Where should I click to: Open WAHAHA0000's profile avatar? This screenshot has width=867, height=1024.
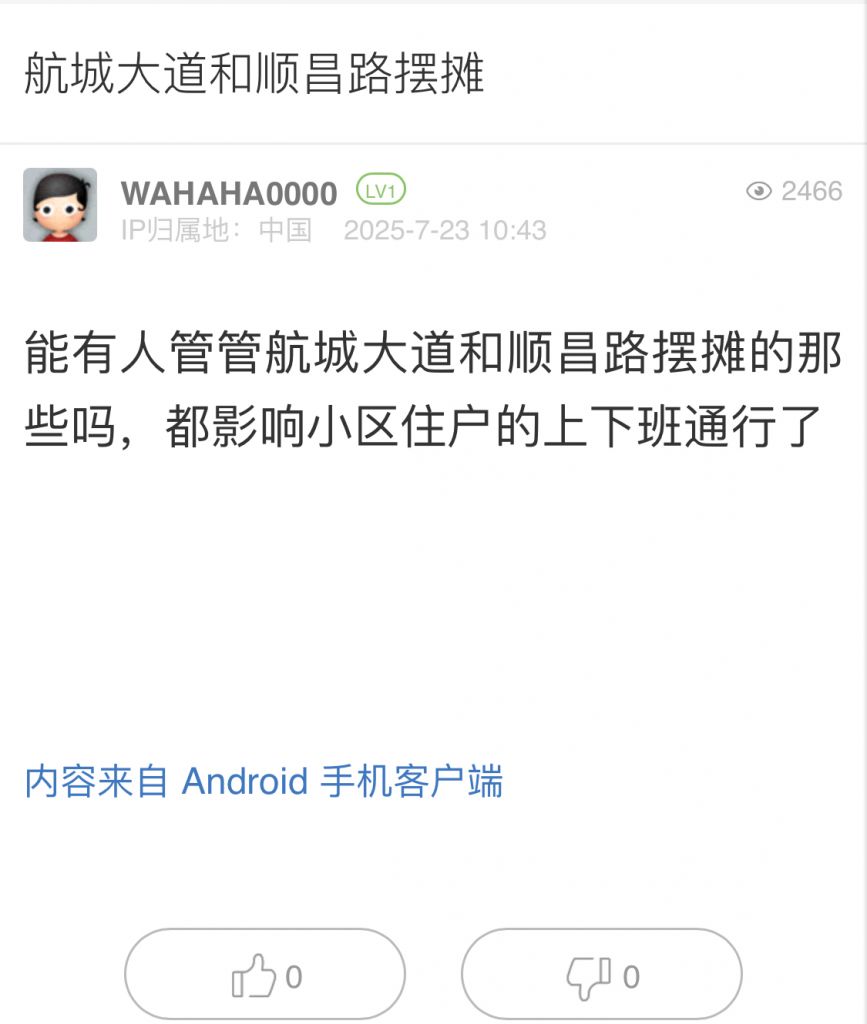(x=60, y=205)
